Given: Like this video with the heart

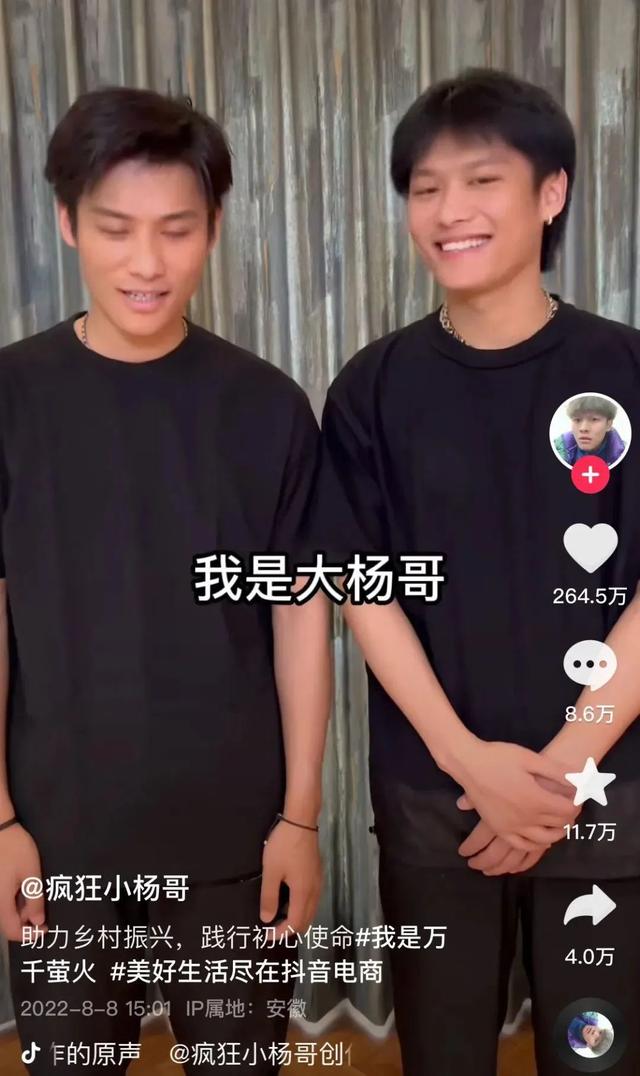Looking at the screenshot, I should (x=590, y=548).
